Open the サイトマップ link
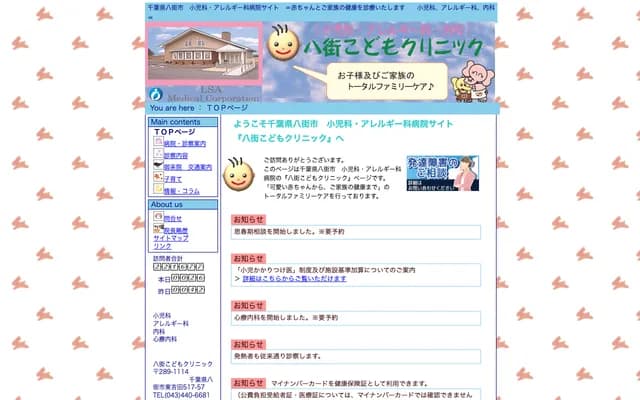Screen dimensions: 640x400 click(x=170, y=238)
